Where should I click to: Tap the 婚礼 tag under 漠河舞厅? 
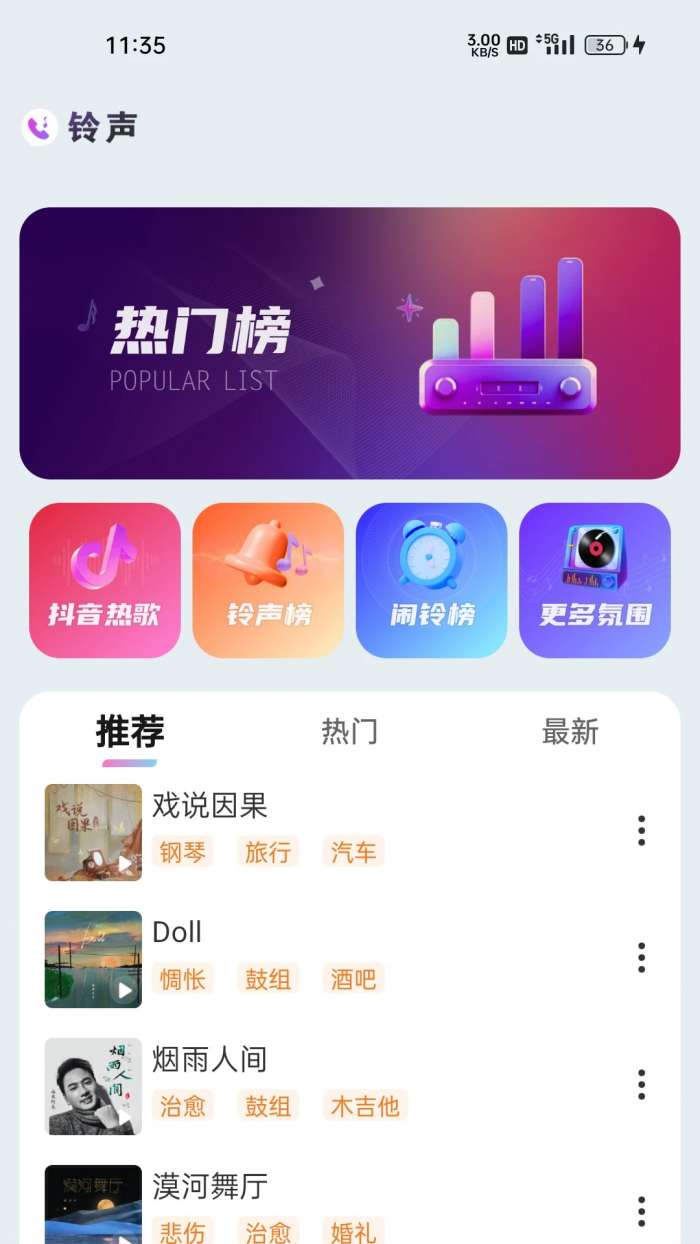[x=354, y=1231]
